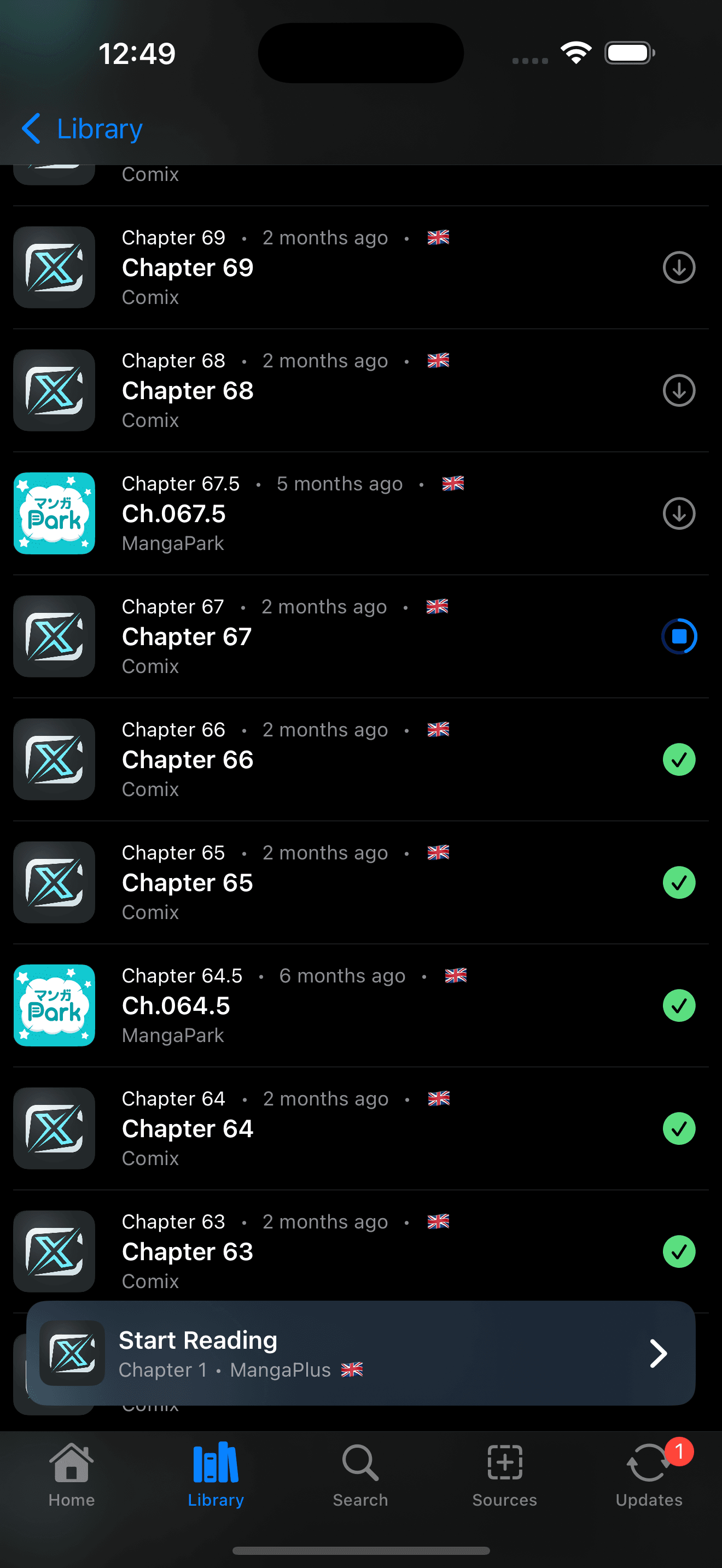Tap the back chevron next to Library
Screen dimensions: 722x1568
32,128
